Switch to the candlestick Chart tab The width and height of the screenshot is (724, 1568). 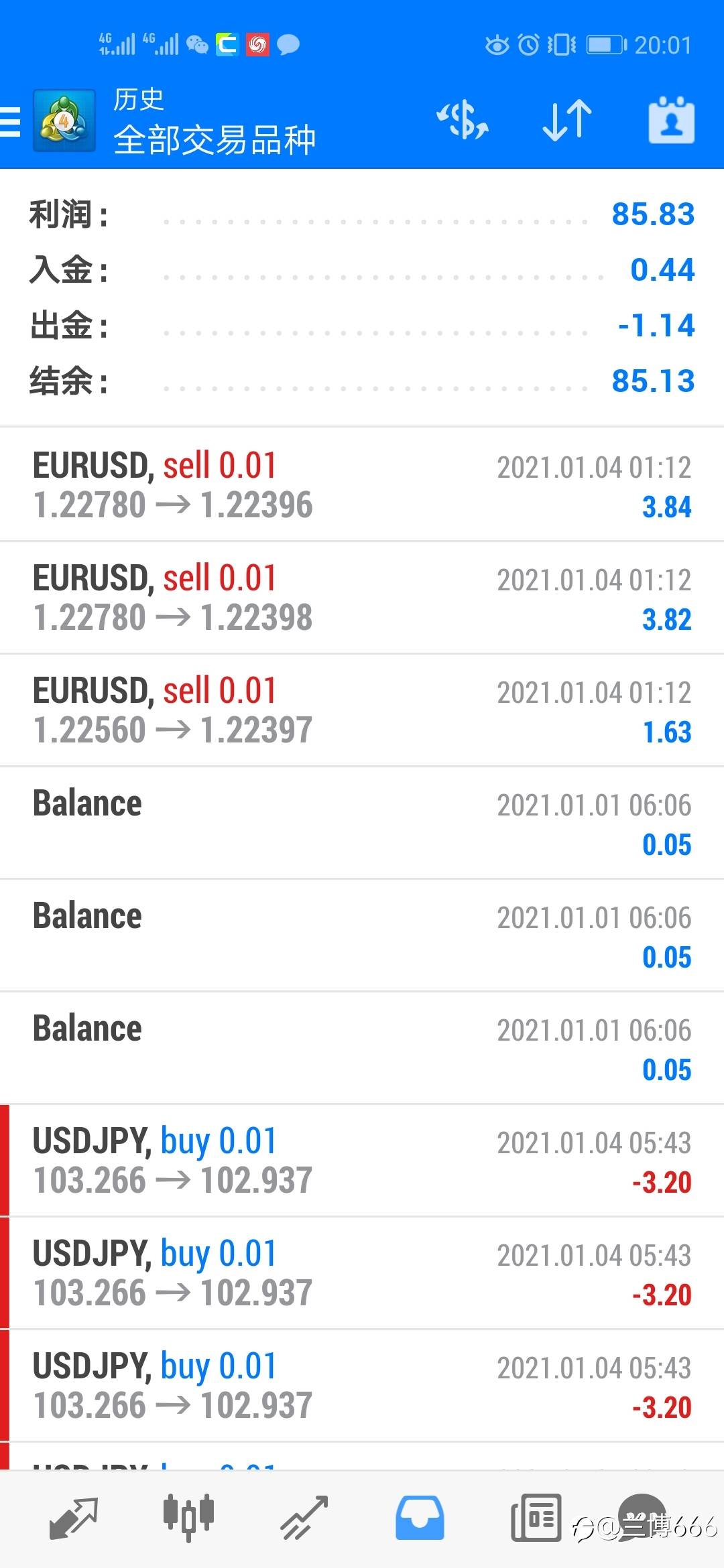[188, 1516]
